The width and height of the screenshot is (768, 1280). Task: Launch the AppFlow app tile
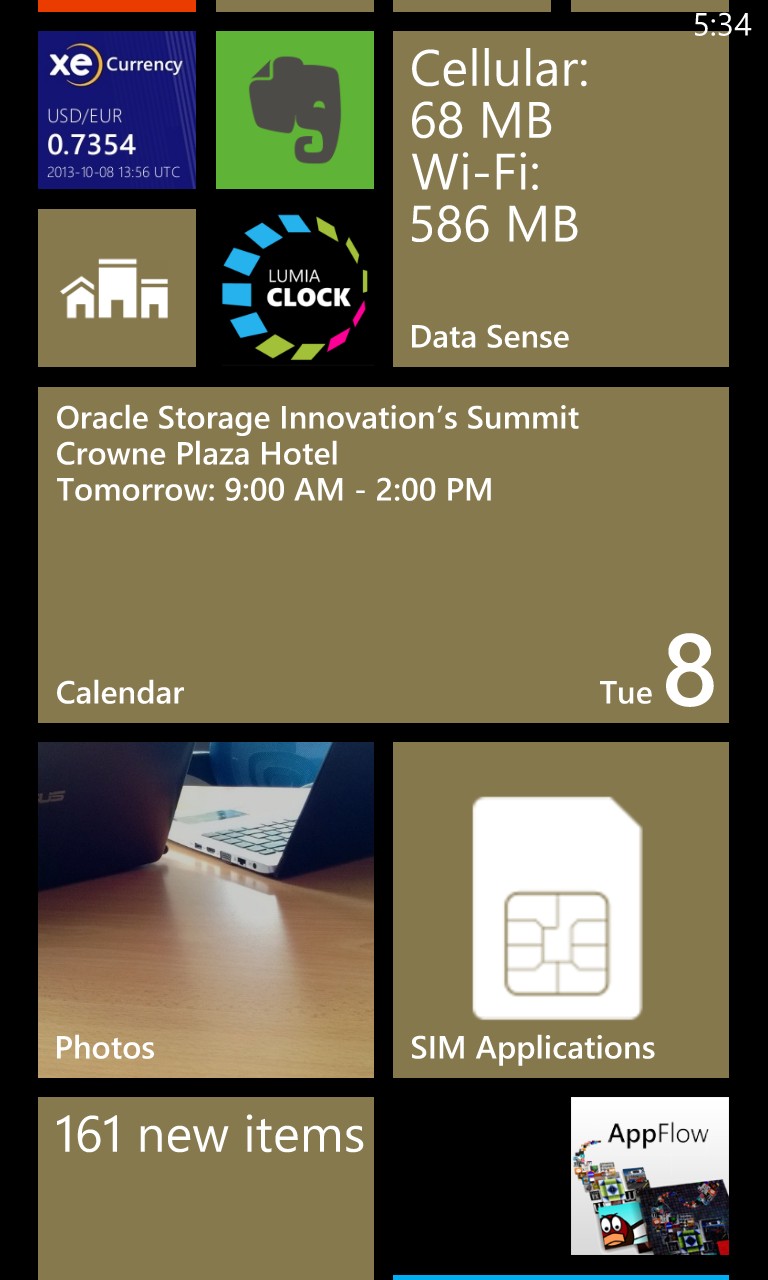[650, 1176]
